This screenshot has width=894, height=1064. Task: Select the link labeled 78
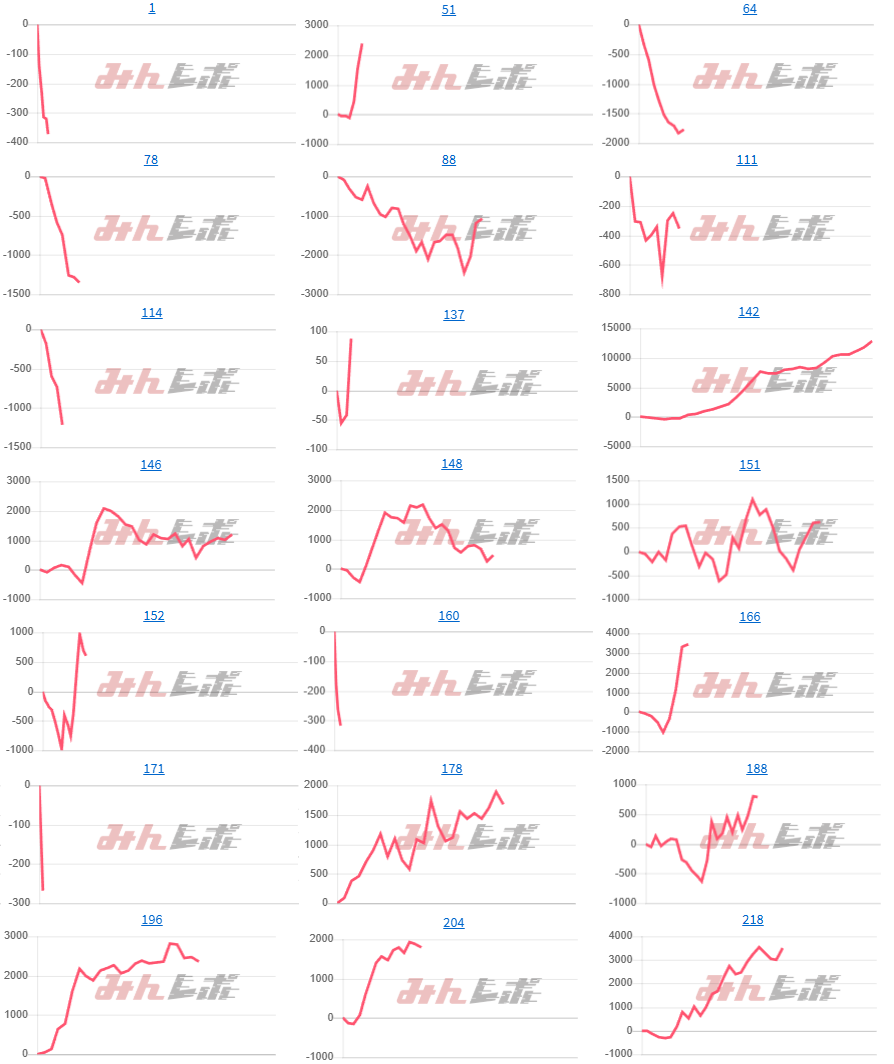pyautogui.click(x=151, y=159)
